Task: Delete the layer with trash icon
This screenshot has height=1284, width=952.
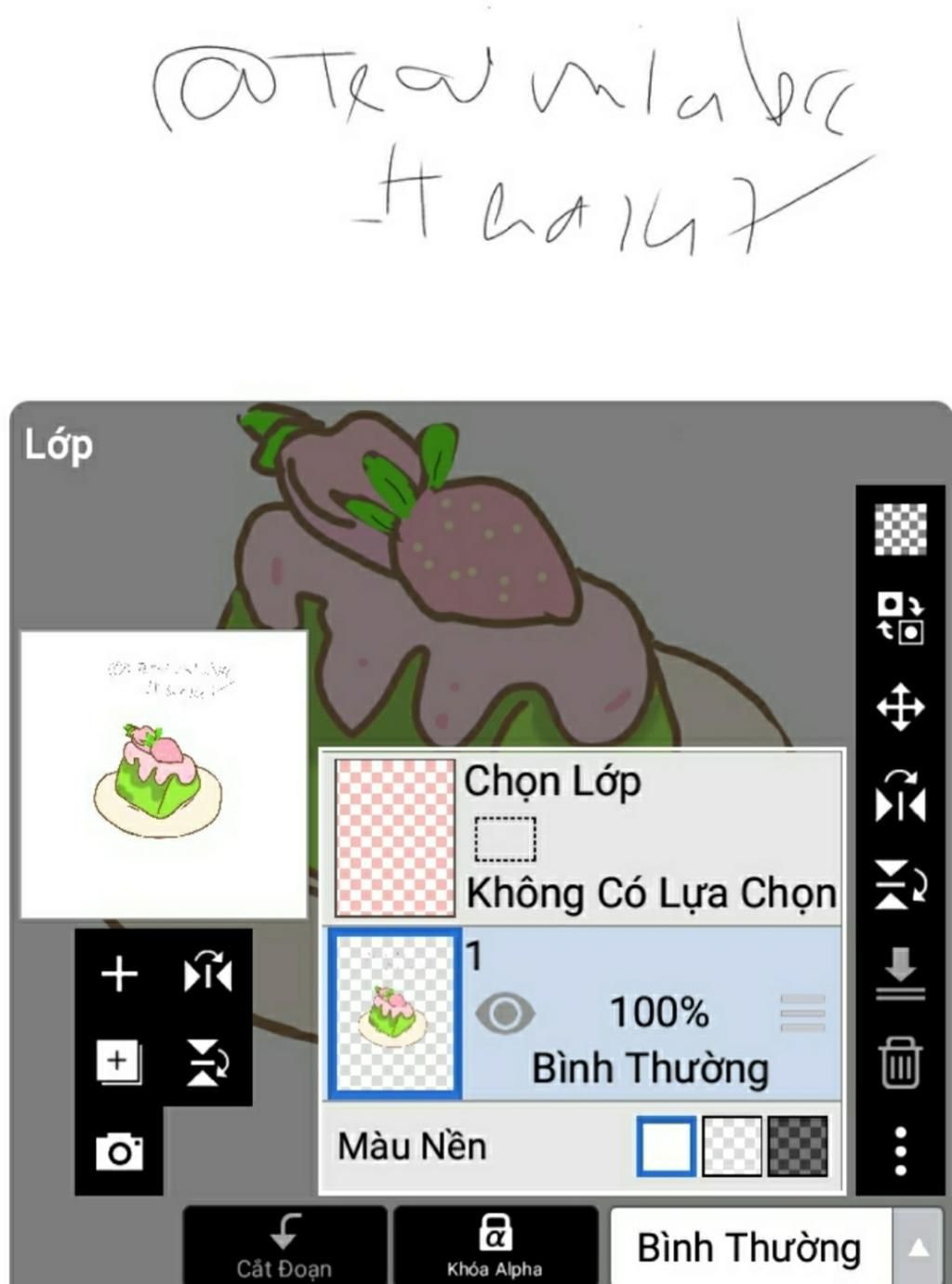Action: 900,1062
